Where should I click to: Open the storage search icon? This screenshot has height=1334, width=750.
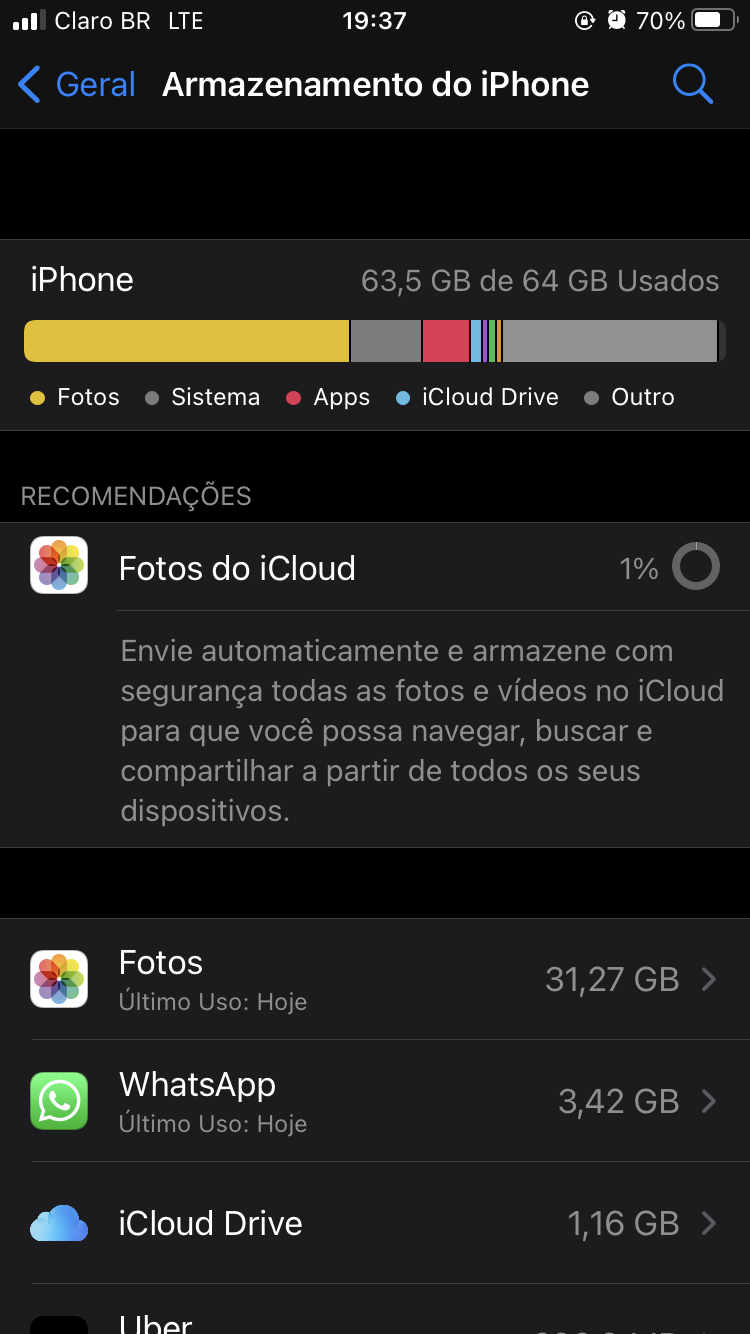coord(692,85)
